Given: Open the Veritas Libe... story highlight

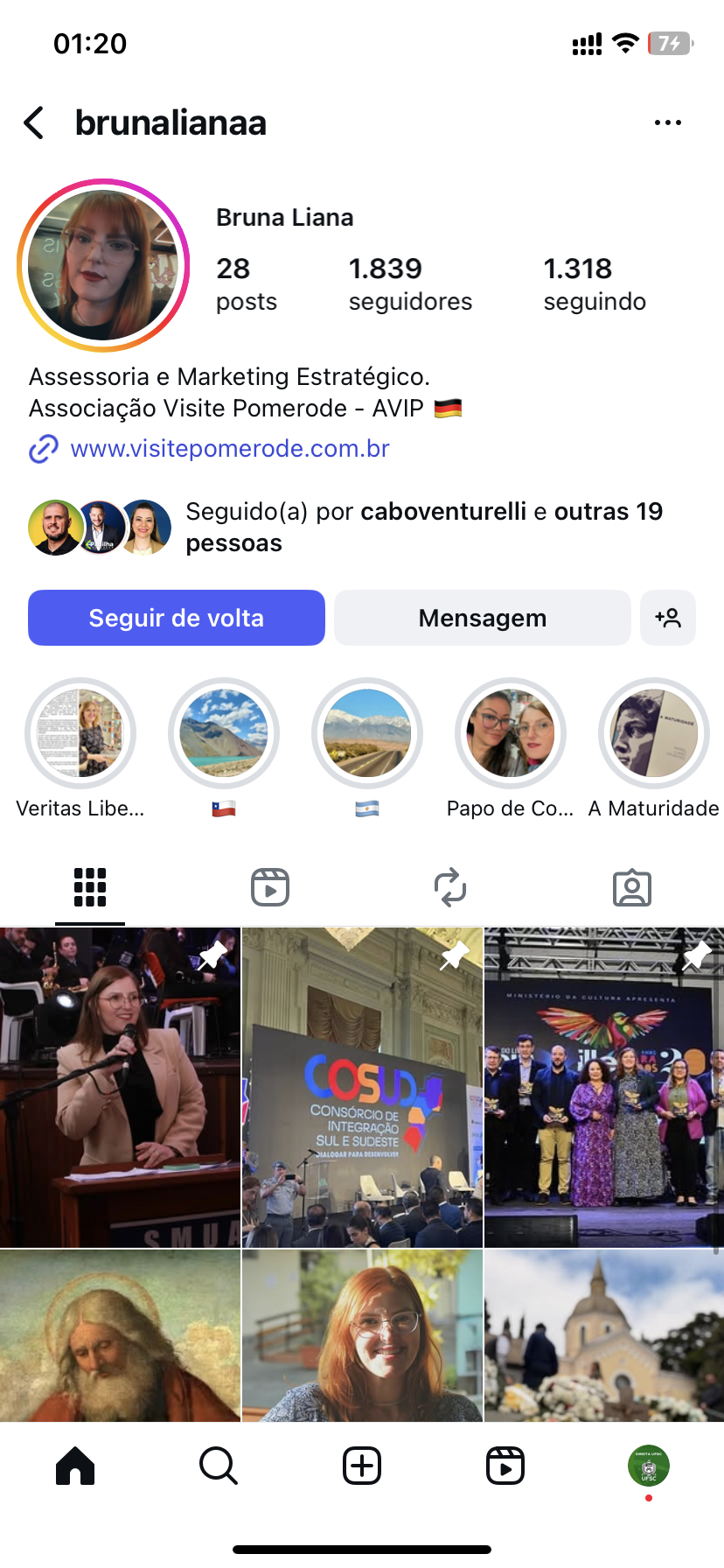Looking at the screenshot, I should 80,733.
